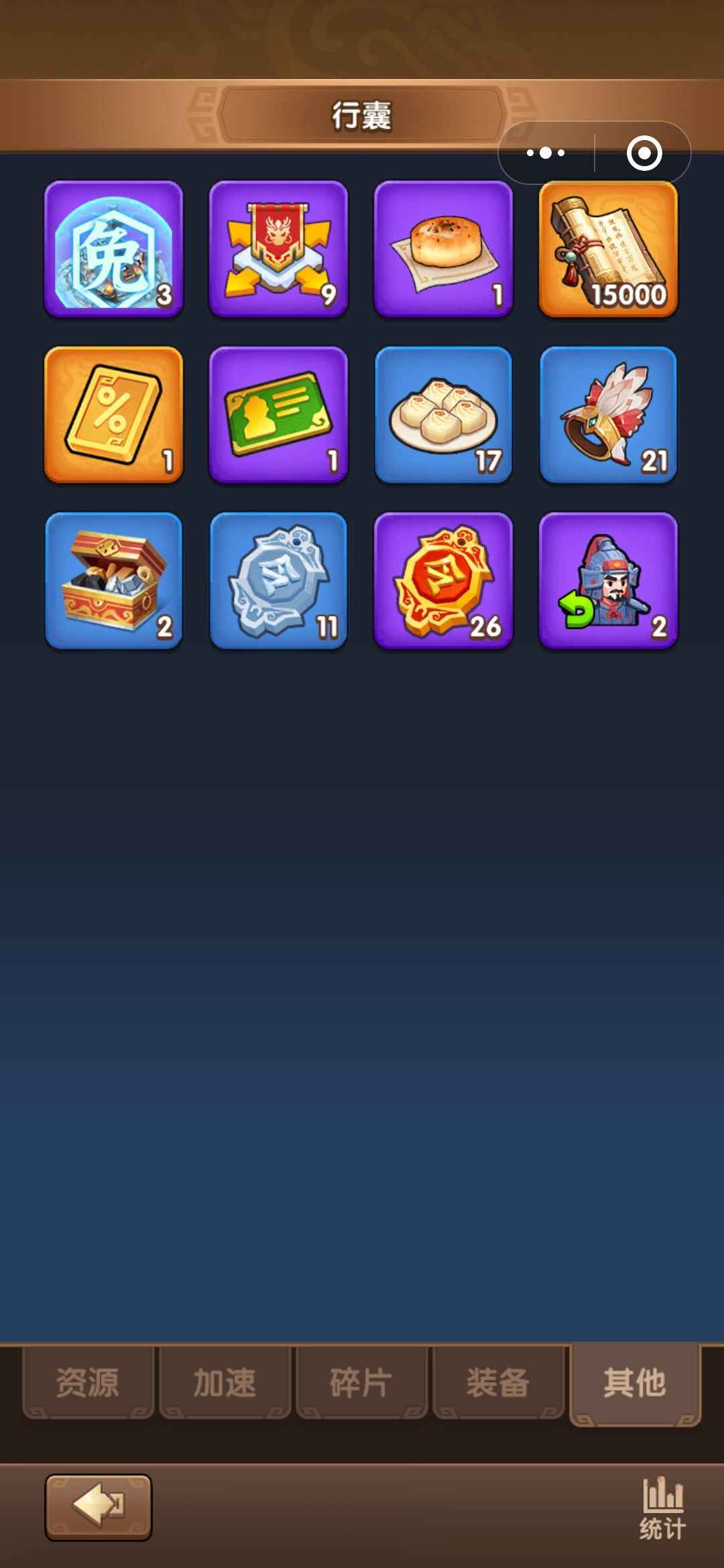Select the single baked bun item
The image size is (724, 1568).
(x=443, y=248)
